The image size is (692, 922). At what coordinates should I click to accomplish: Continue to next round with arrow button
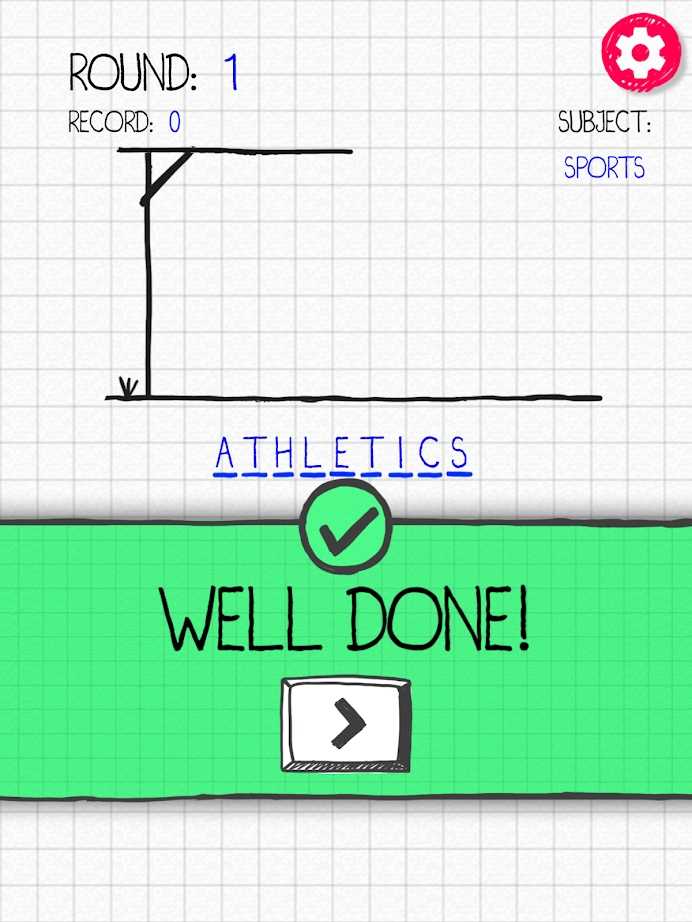[x=346, y=723]
